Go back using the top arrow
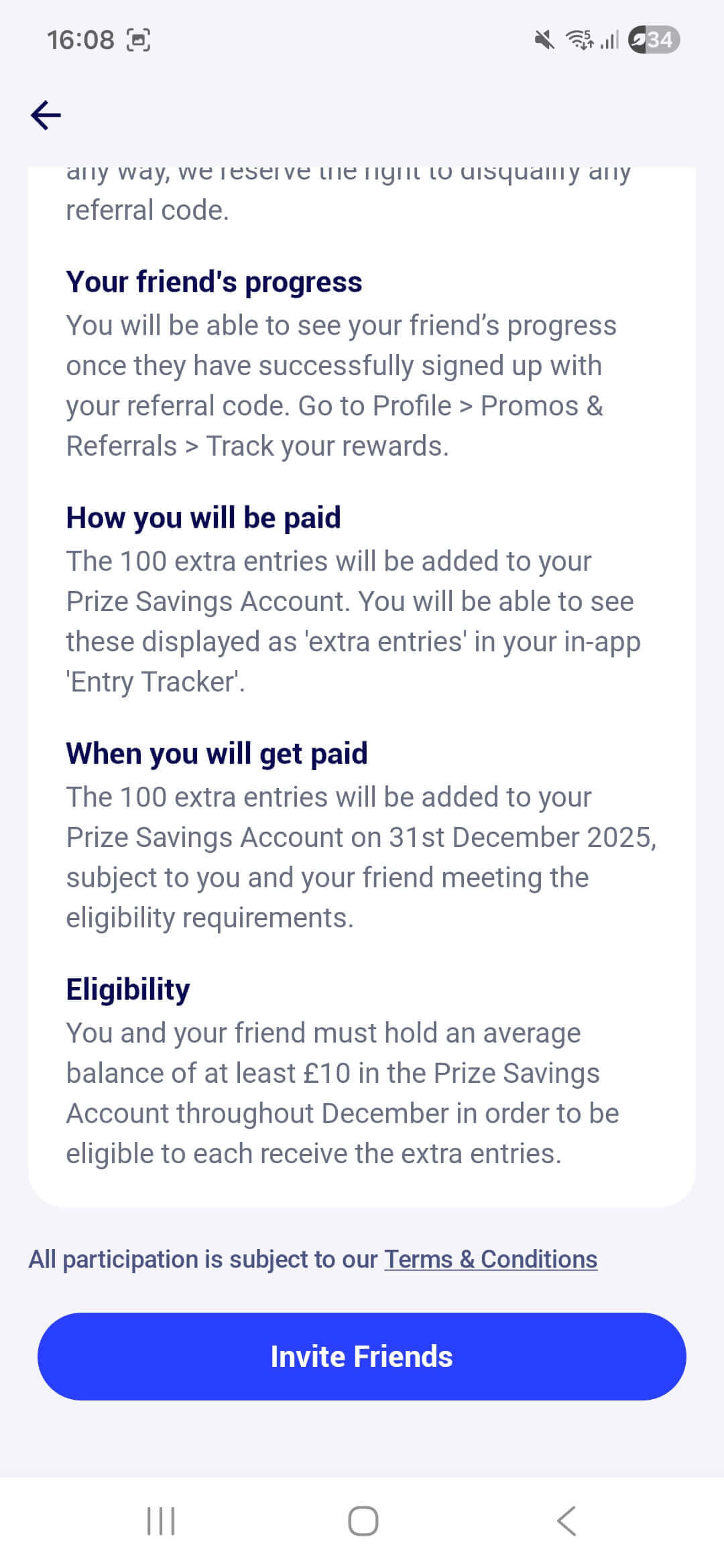This screenshot has width=724, height=1568. tap(46, 115)
